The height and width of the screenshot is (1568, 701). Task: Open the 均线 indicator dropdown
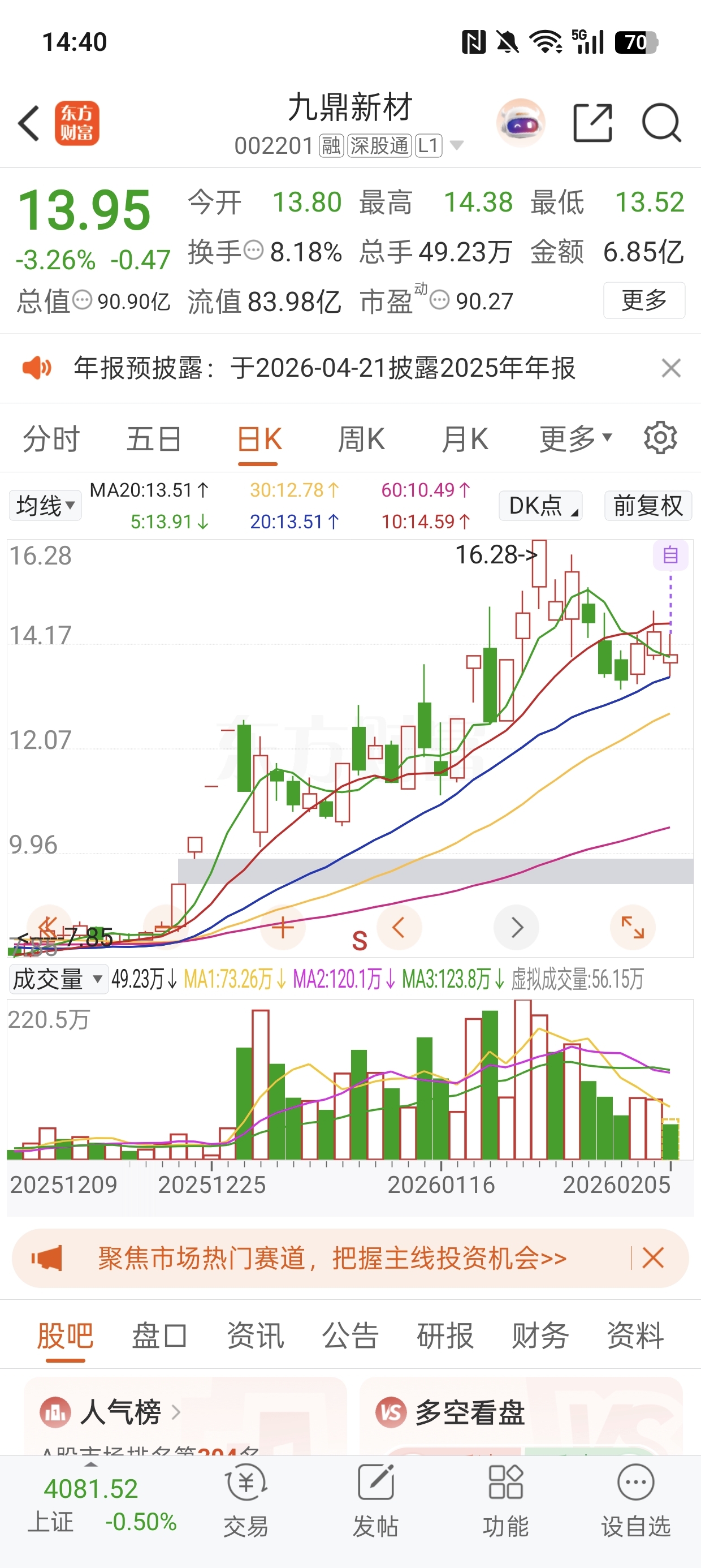point(45,505)
